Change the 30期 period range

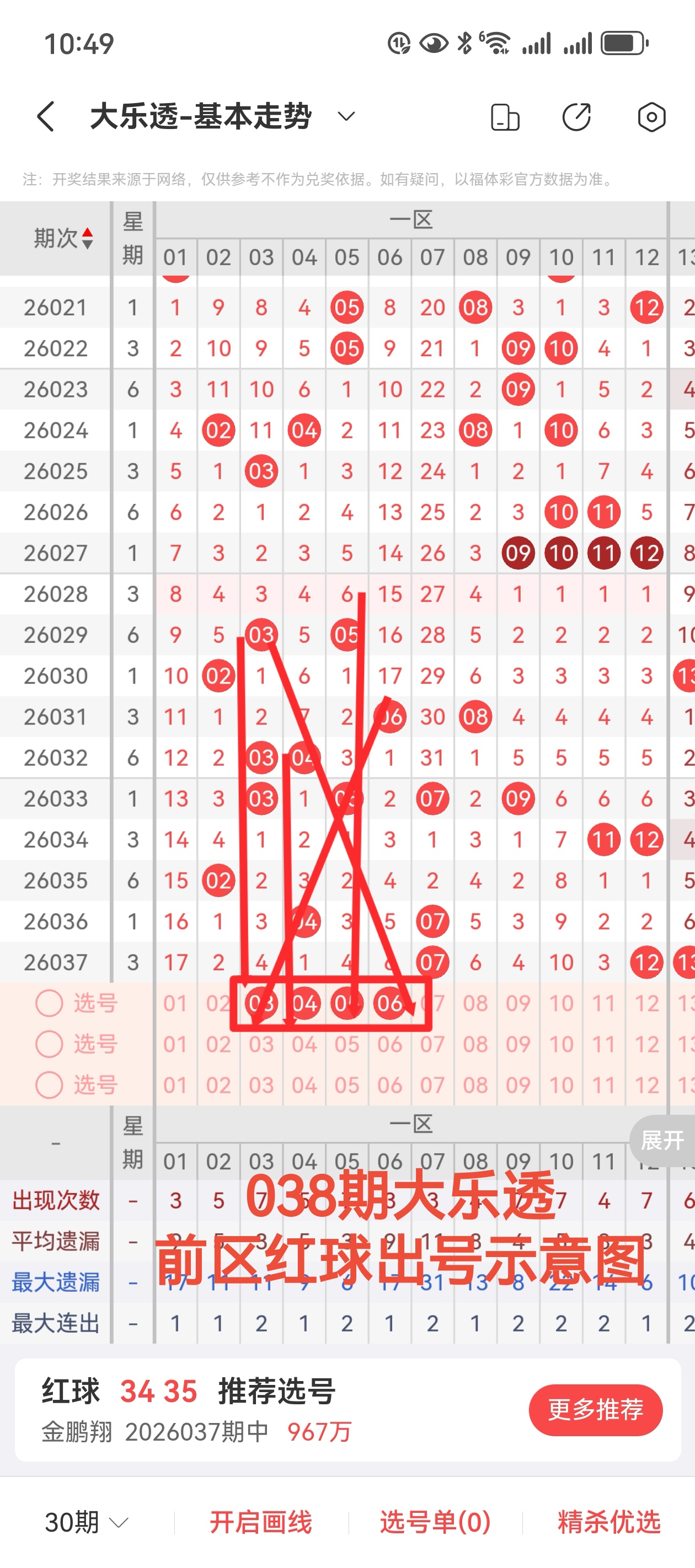87,1522
